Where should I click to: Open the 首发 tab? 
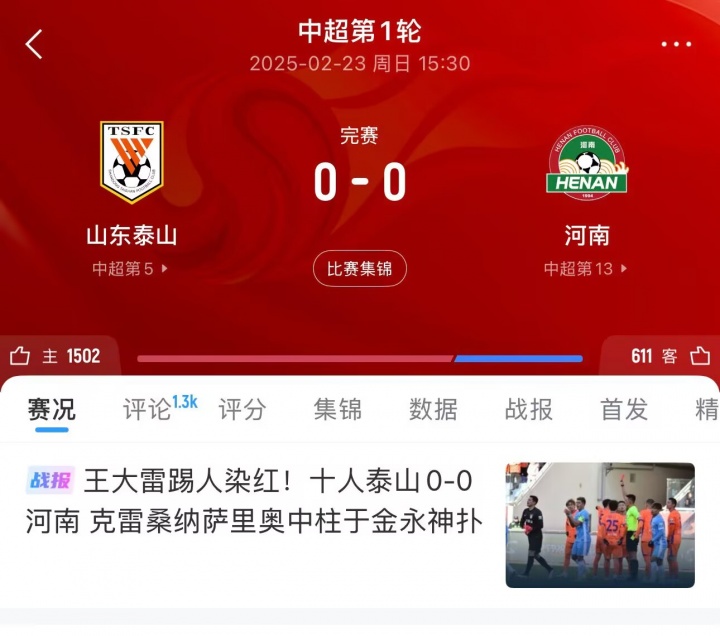tap(624, 409)
